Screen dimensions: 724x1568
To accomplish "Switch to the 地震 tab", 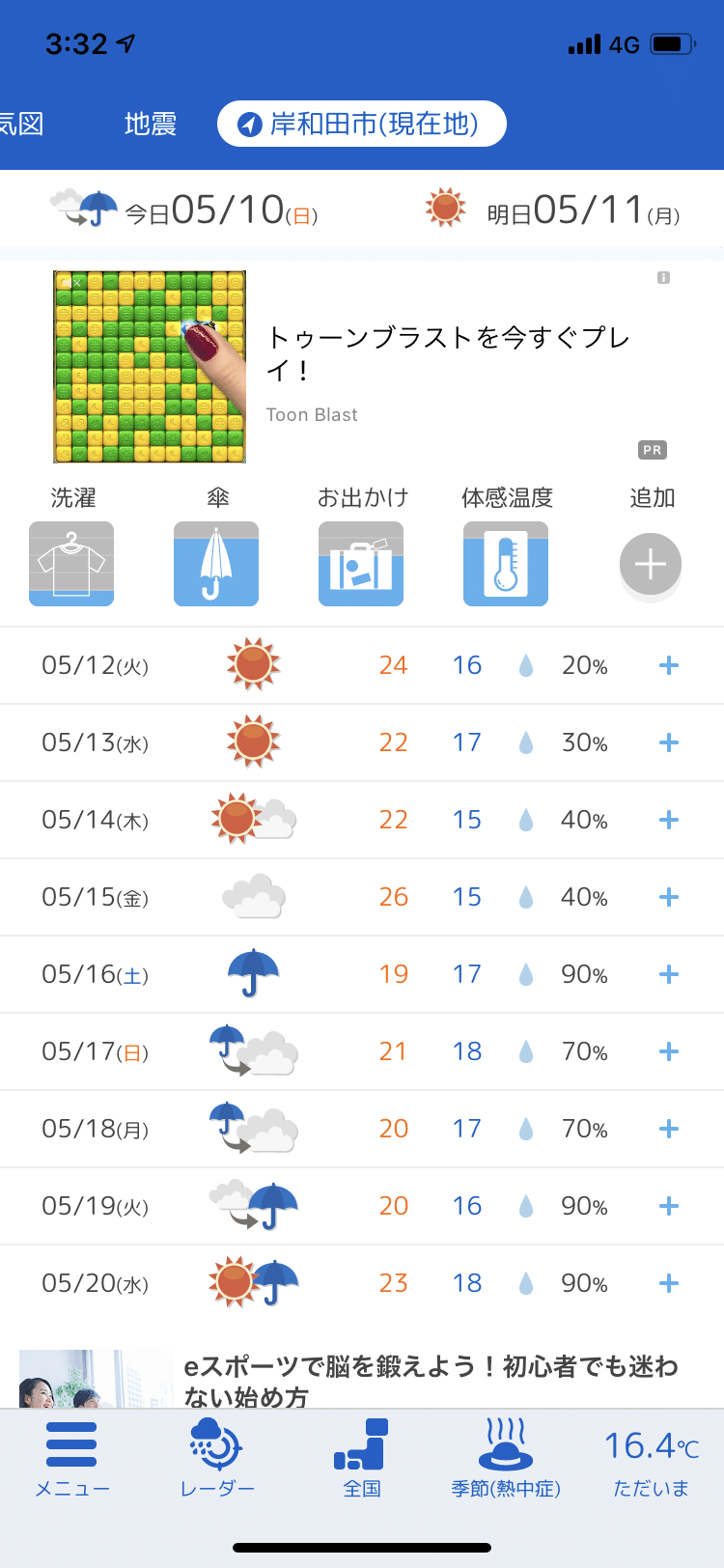I will [x=150, y=125].
